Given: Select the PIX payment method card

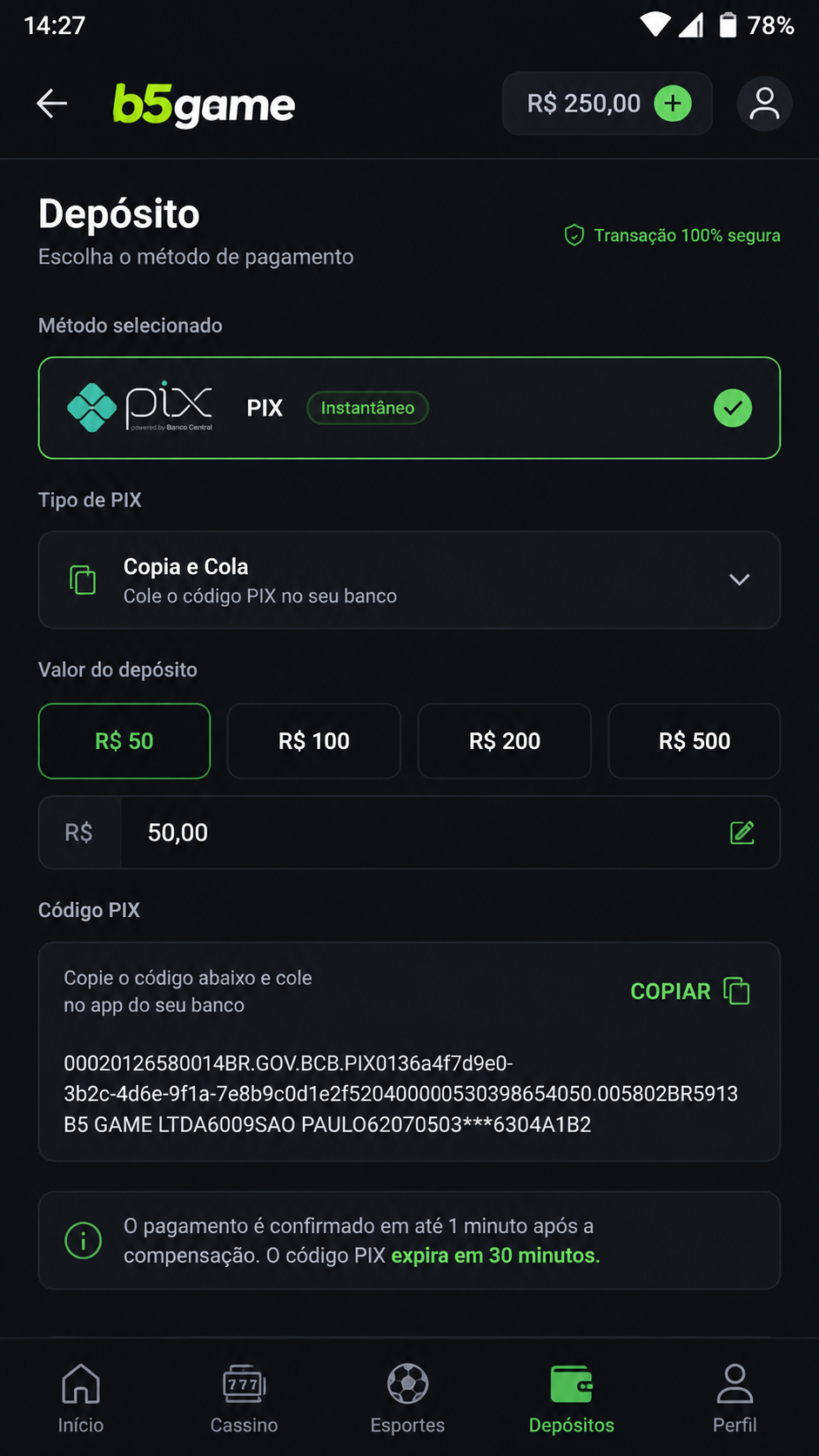Looking at the screenshot, I should point(409,408).
